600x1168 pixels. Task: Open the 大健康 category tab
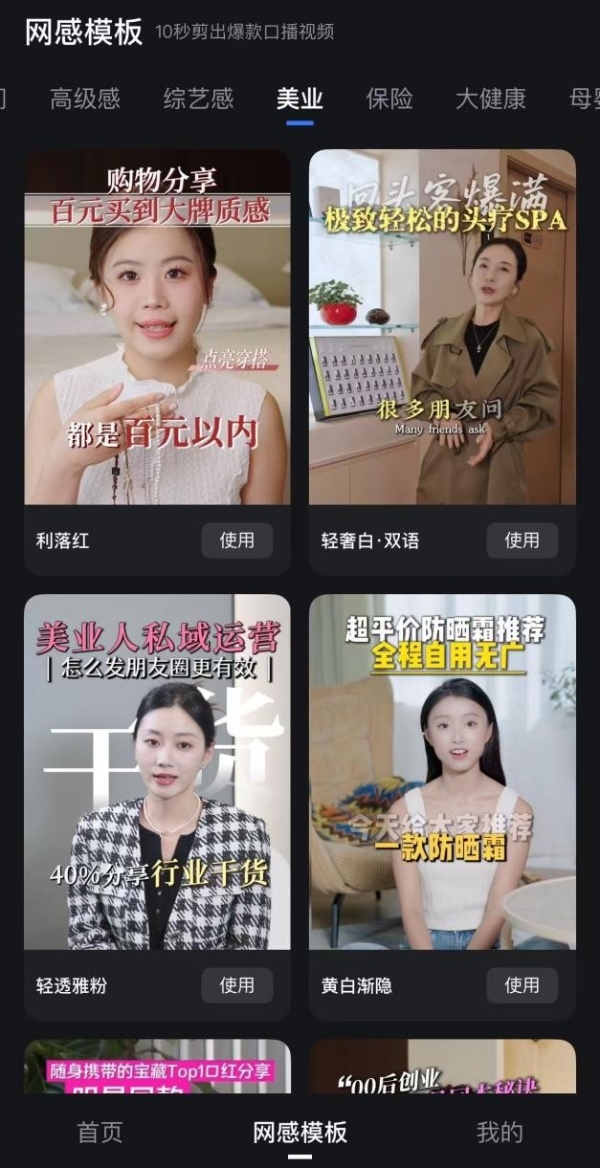click(490, 98)
